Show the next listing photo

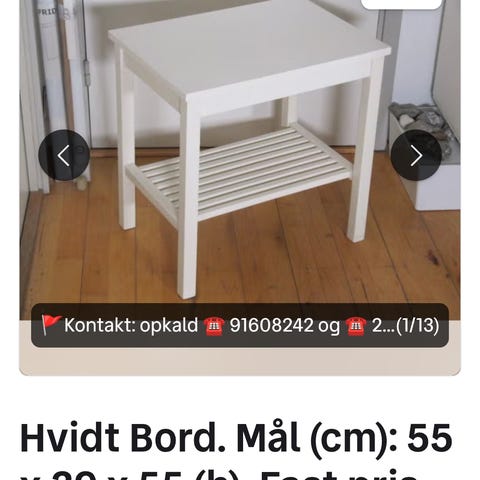click(416, 155)
